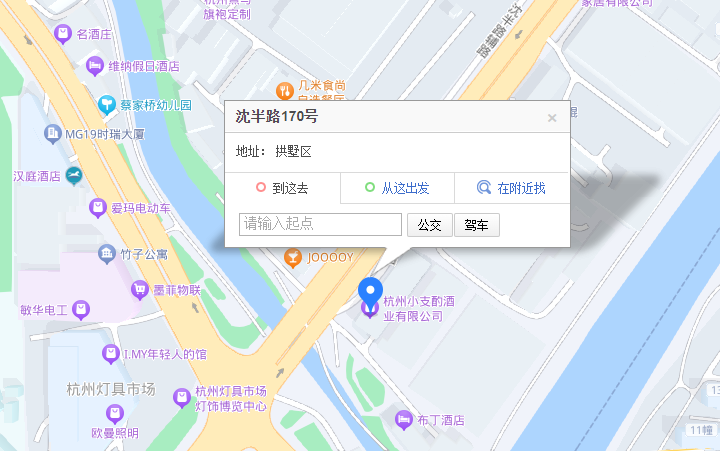Switch to the 到这去 tab
Viewport: 720px width, 451px height.
pyautogui.click(x=282, y=188)
